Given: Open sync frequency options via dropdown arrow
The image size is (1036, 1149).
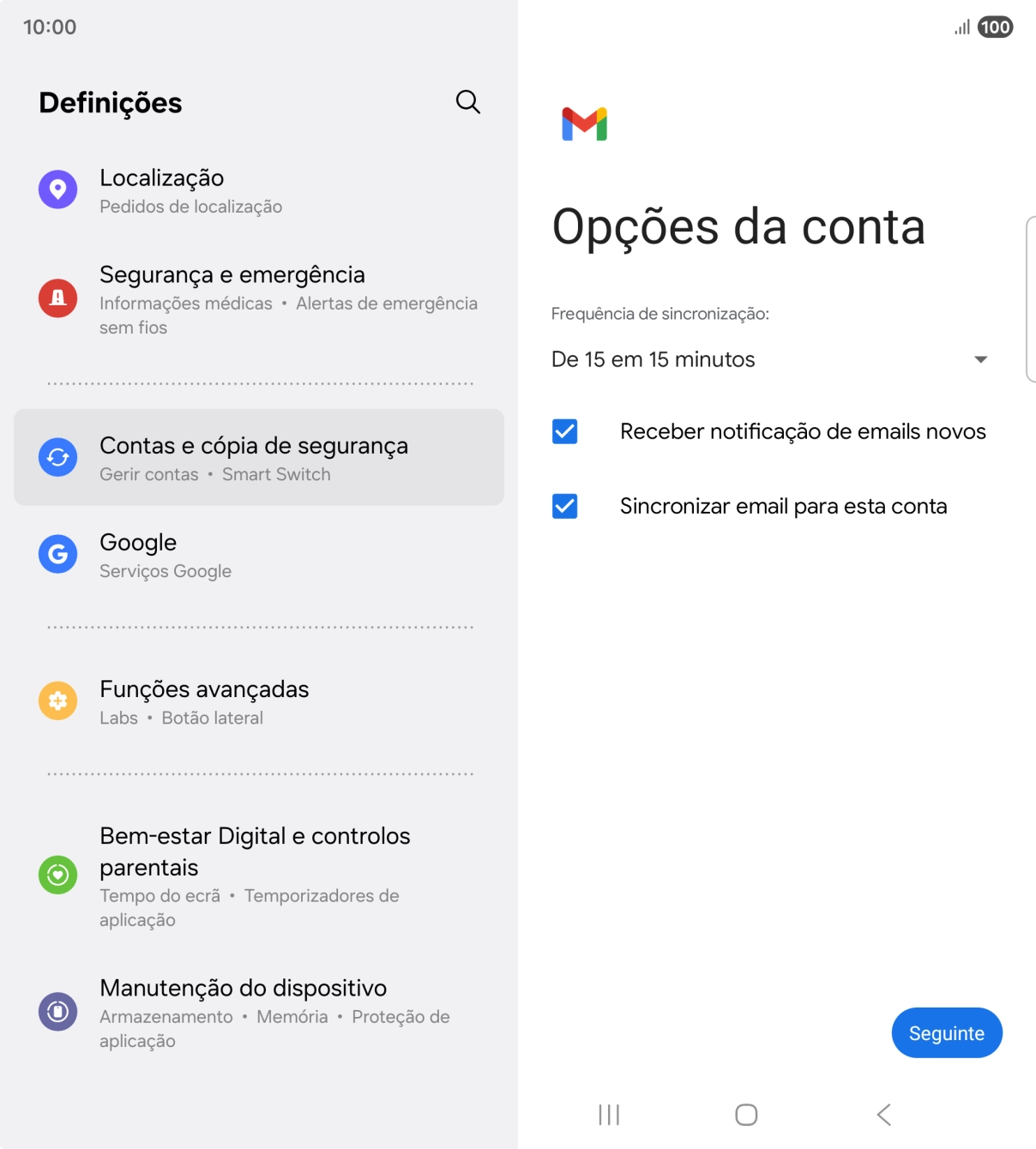Looking at the screenshot, I should (981, 358).
